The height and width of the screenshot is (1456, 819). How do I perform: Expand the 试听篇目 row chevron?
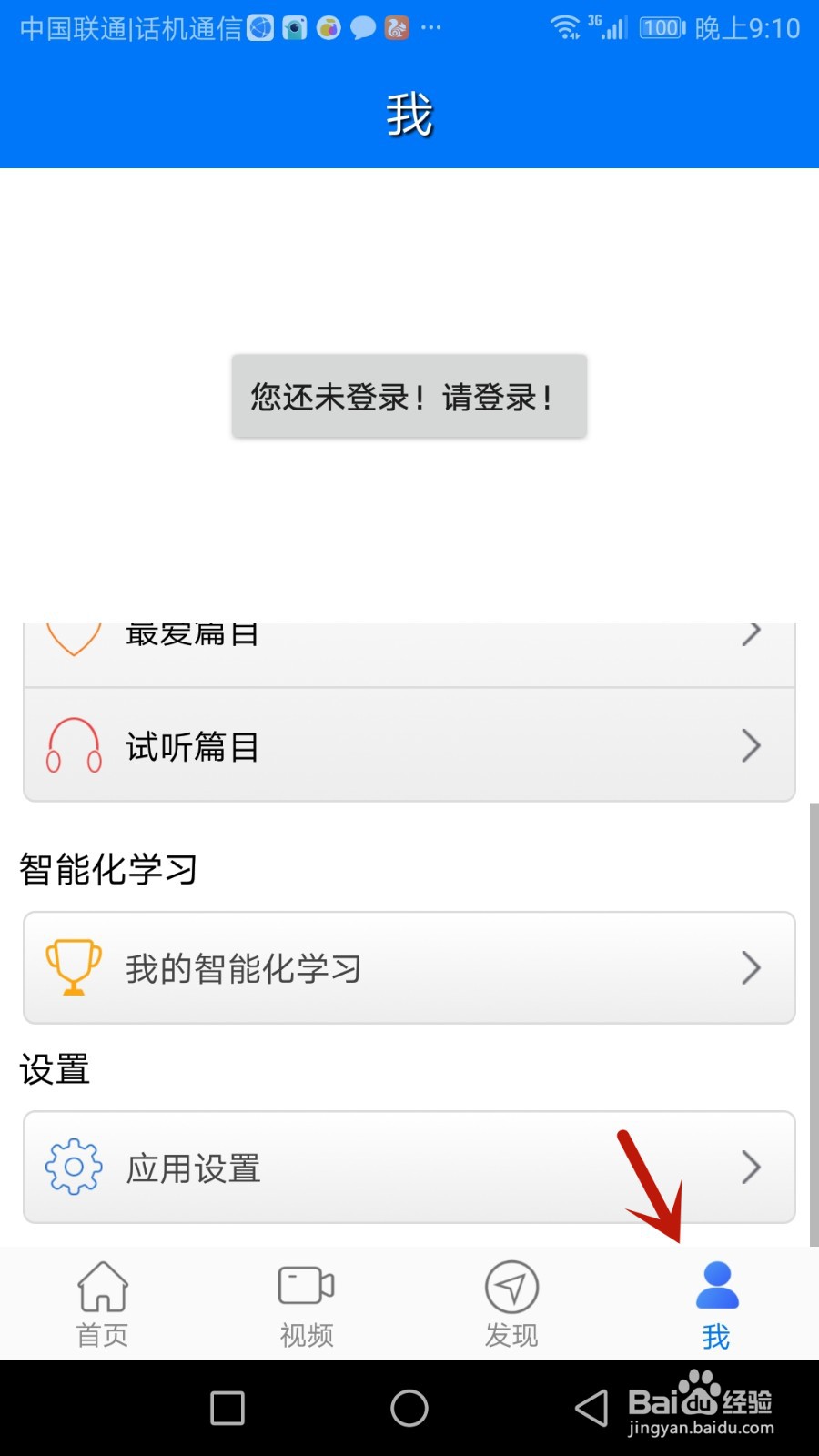752,746
